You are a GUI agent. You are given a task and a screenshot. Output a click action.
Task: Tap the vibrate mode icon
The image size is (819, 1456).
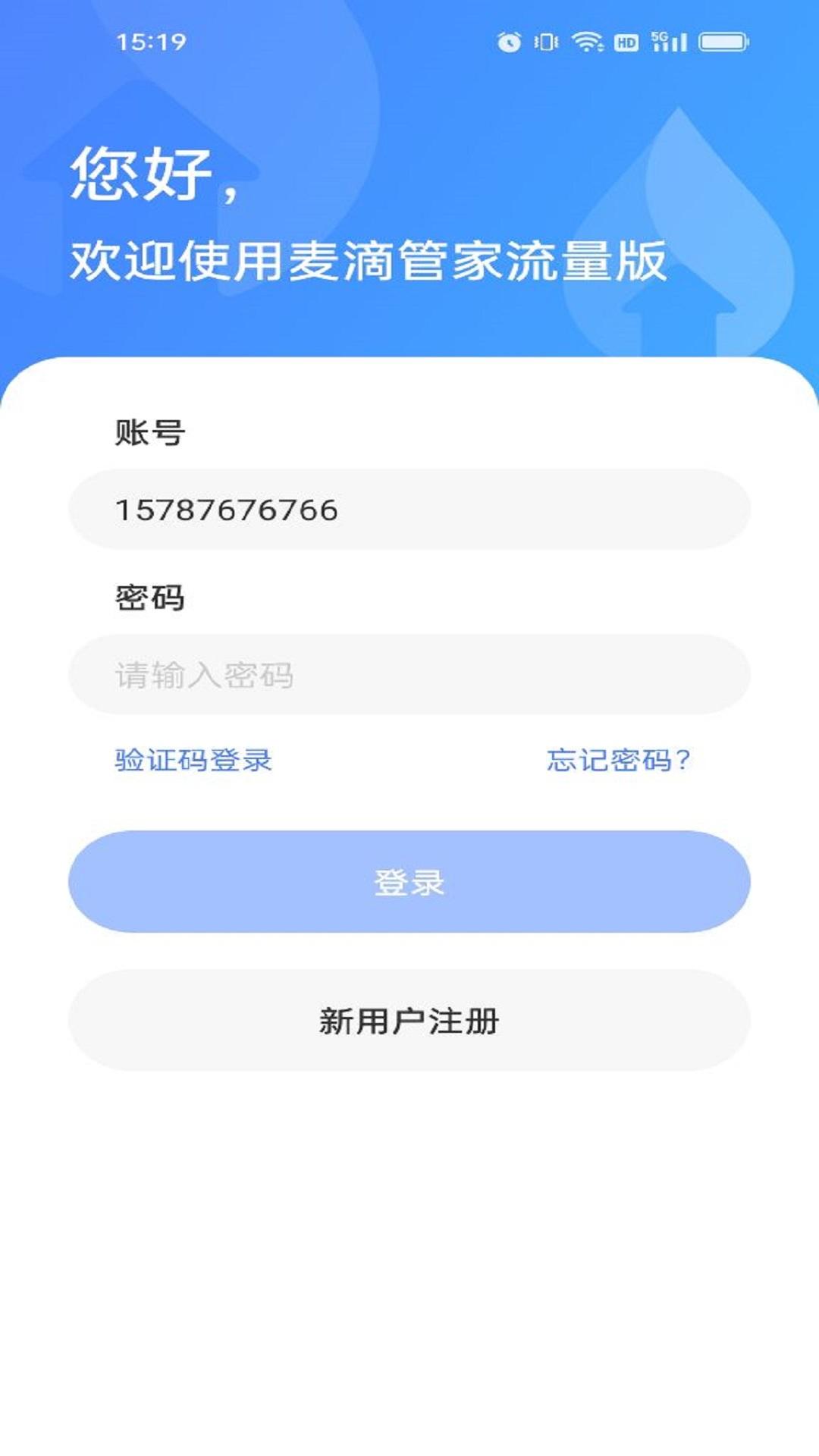pyautogui.click(x=544, y=43)
